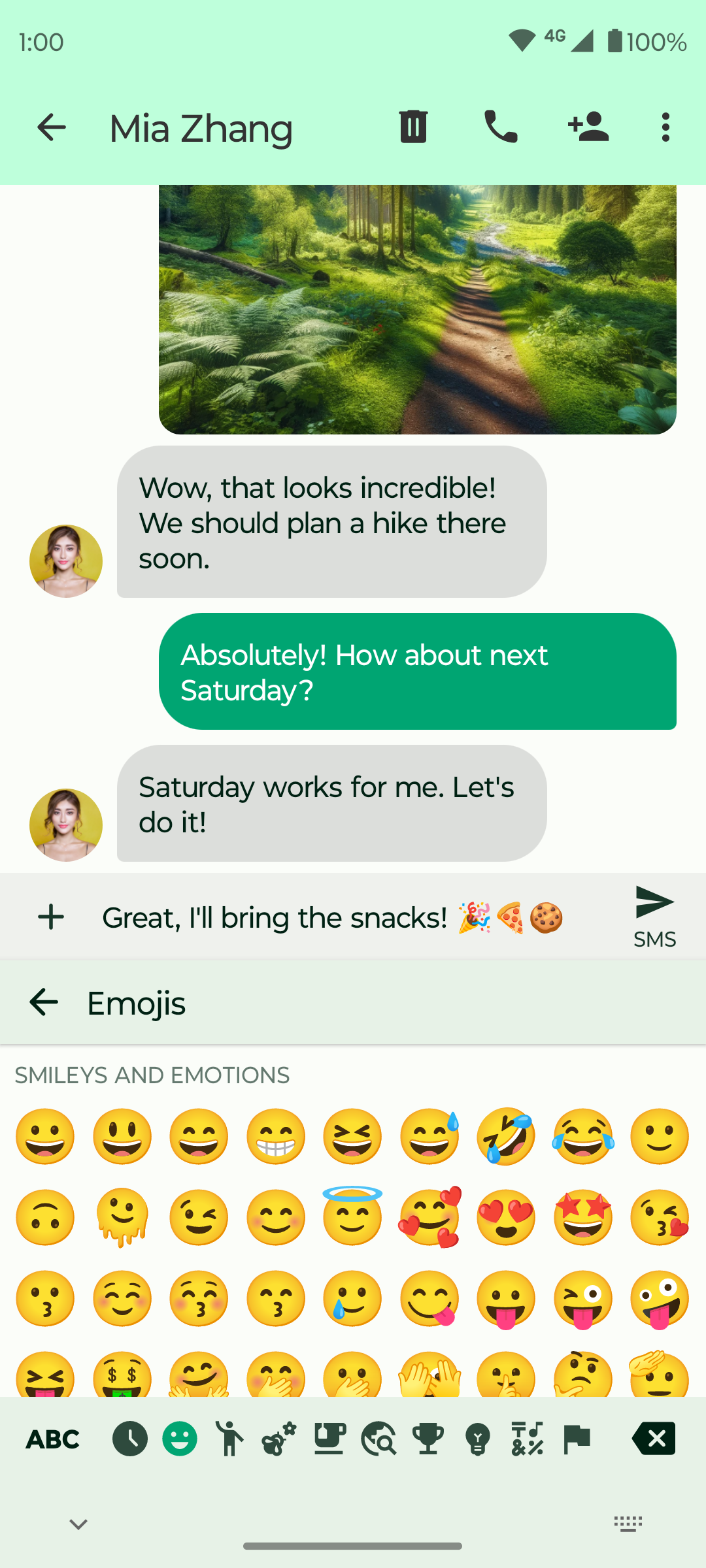
Task: Go back using the Emojis back arrow
Action: tap(44, 1002)
